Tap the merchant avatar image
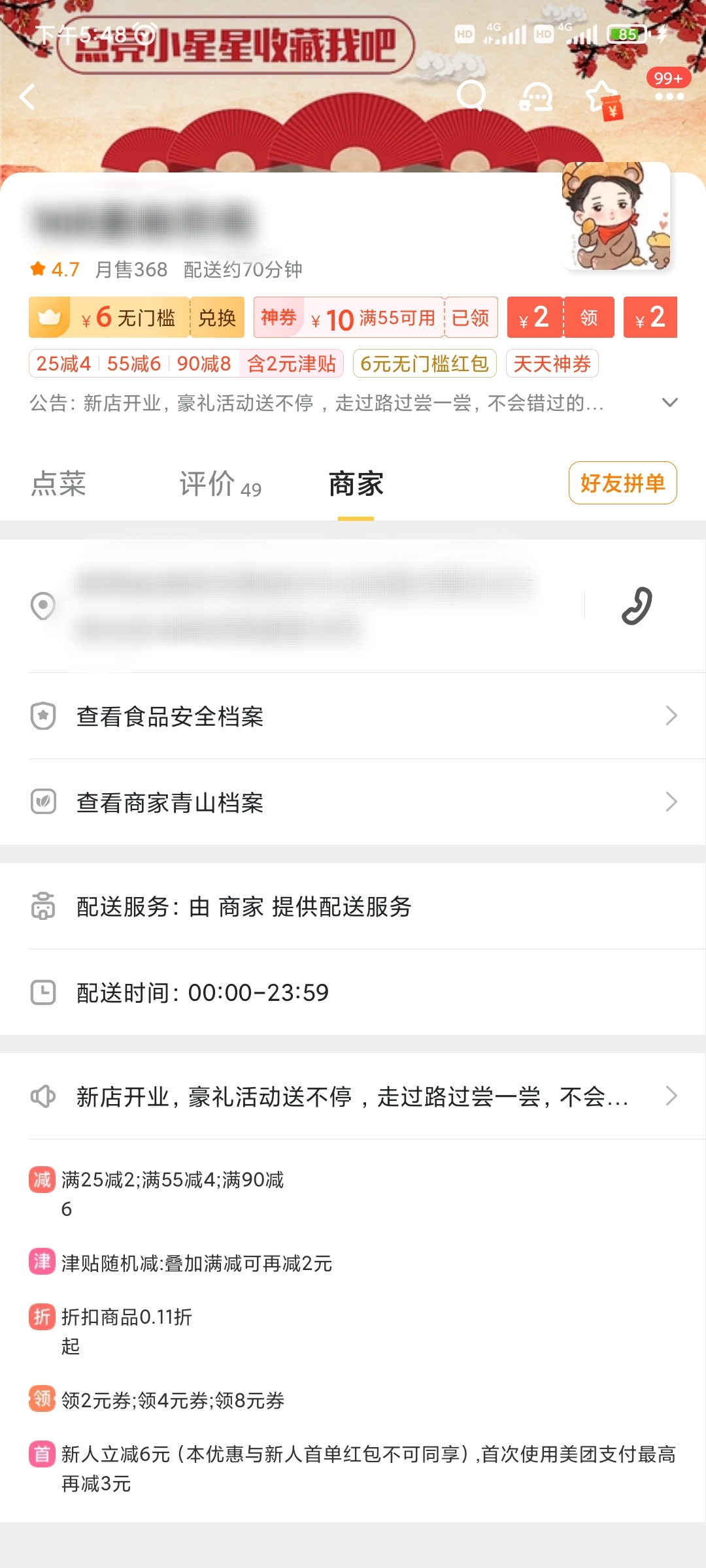The width and height of the screenshot is (706, 1568). coord(616,218)
